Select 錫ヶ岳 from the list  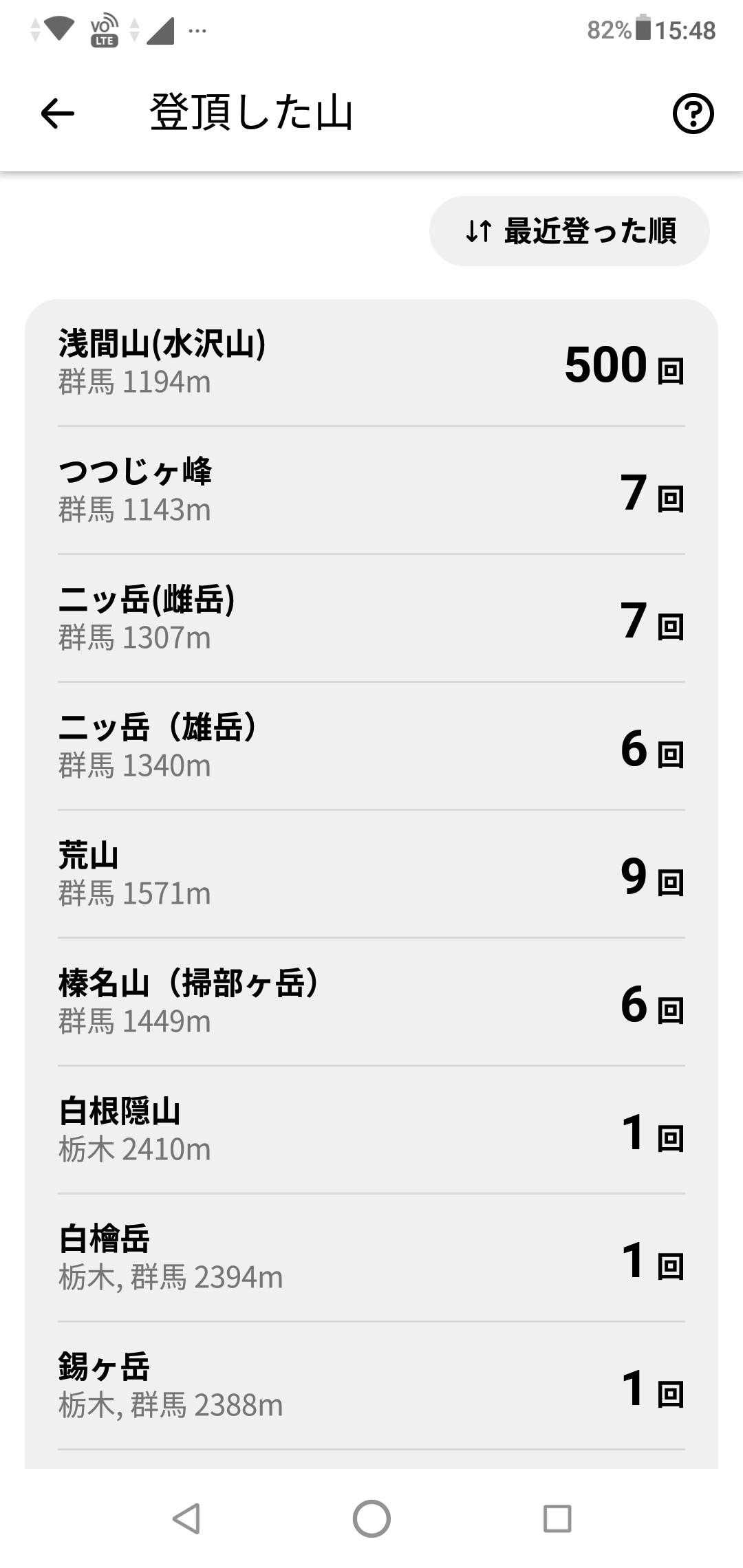pyautogui.click(x=371, y=1386)
